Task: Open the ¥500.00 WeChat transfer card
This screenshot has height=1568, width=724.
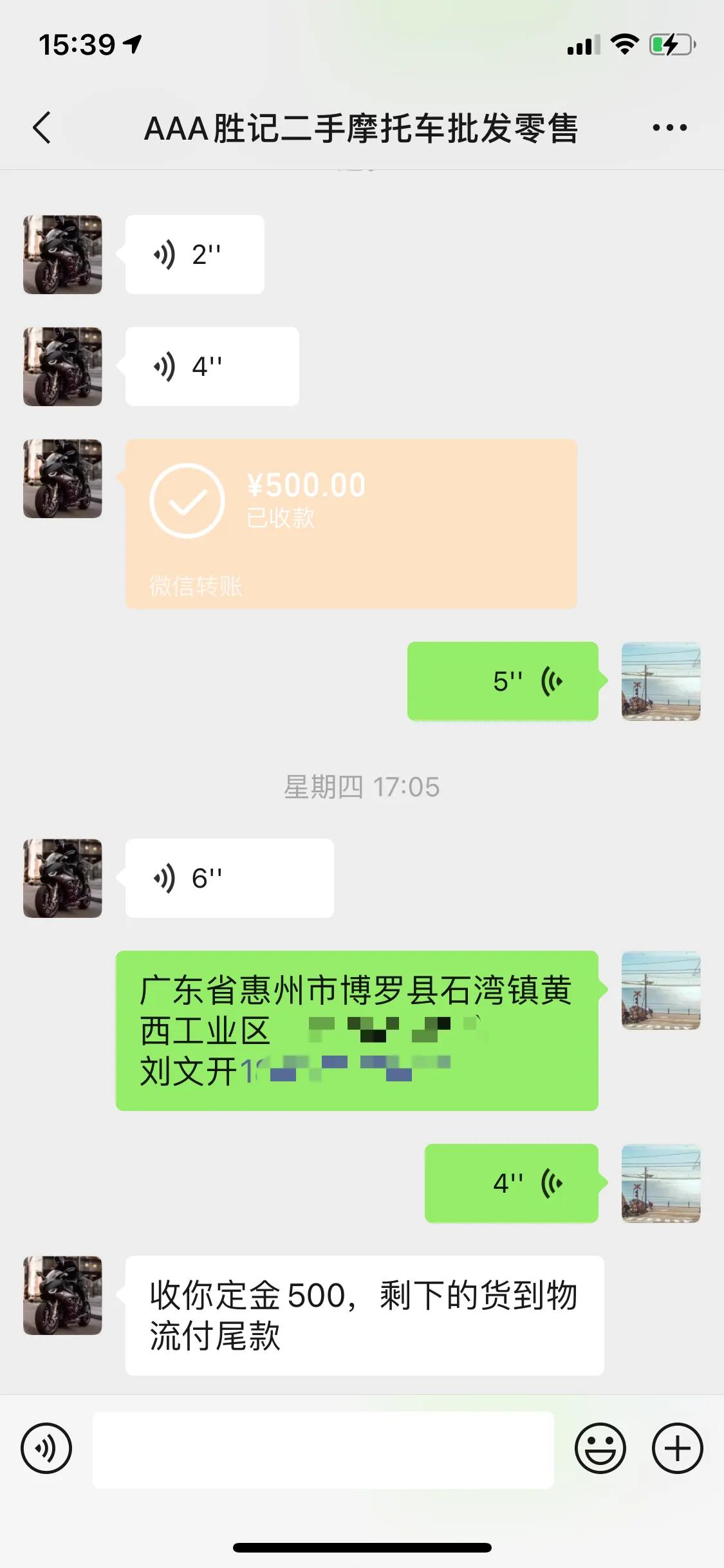Action: tap(351, 523)
